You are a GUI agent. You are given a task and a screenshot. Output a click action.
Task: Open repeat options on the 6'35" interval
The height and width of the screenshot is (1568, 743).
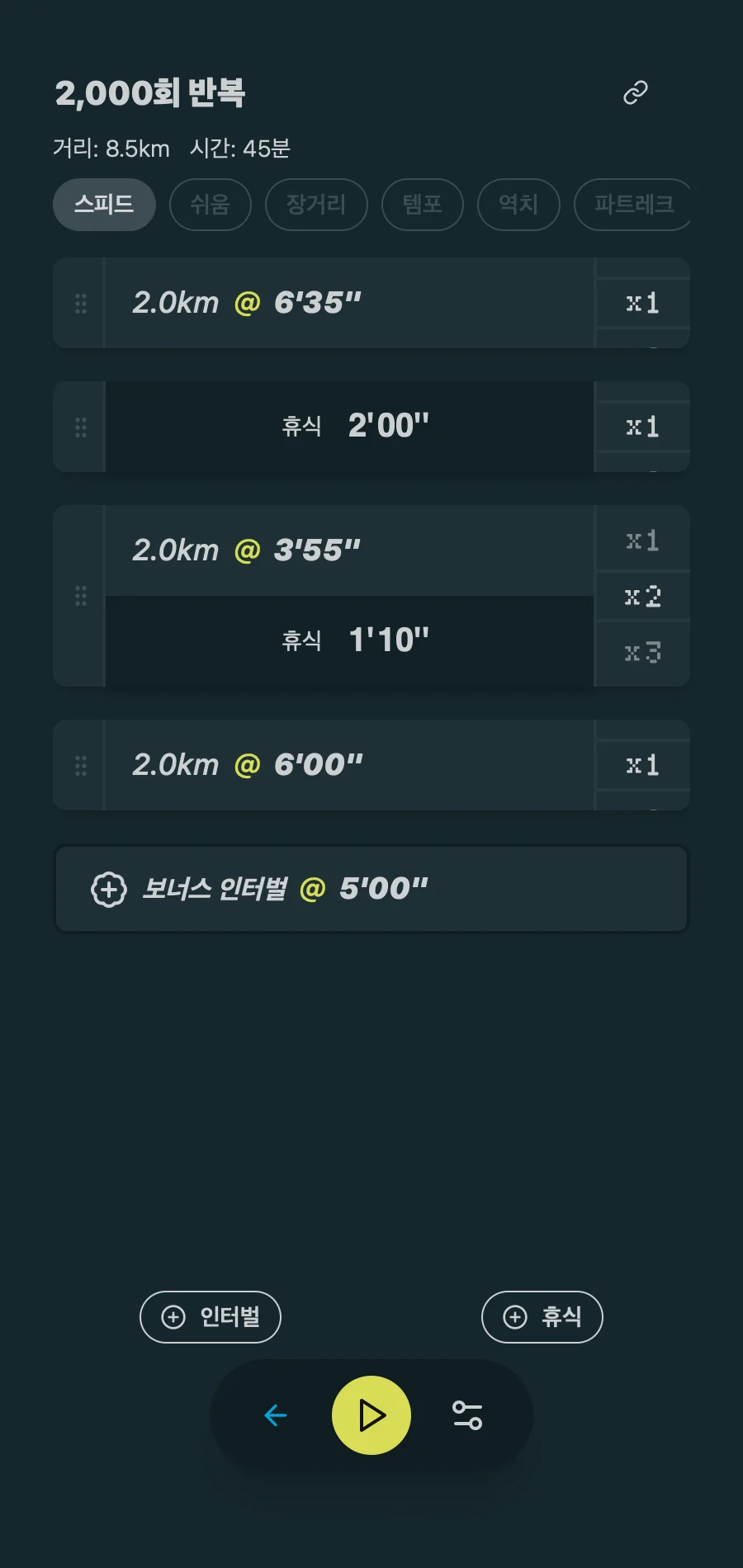coord(643,303)
